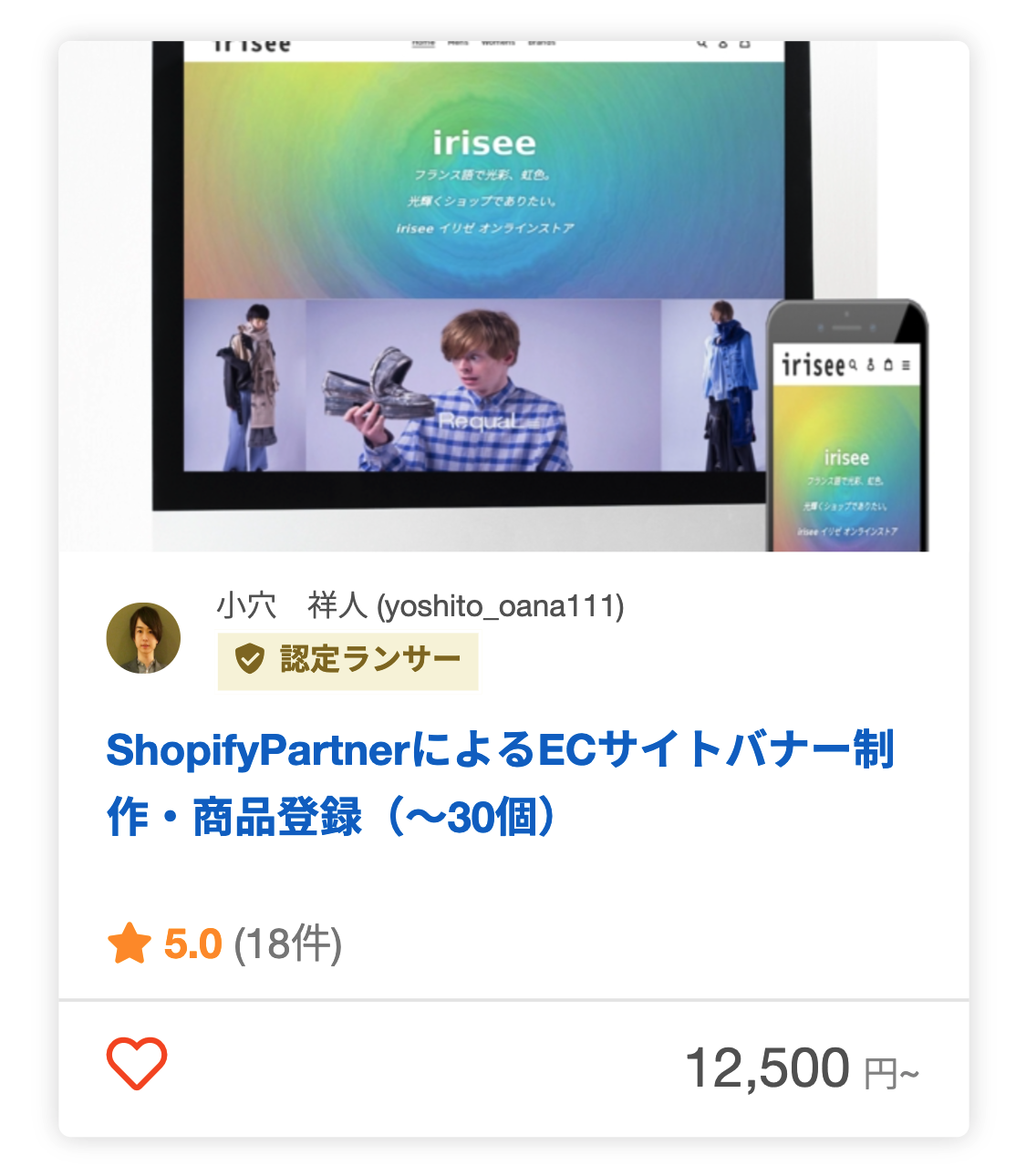
Task: Click the search icon in the irisee desktop nav
Action: [702, 44]
